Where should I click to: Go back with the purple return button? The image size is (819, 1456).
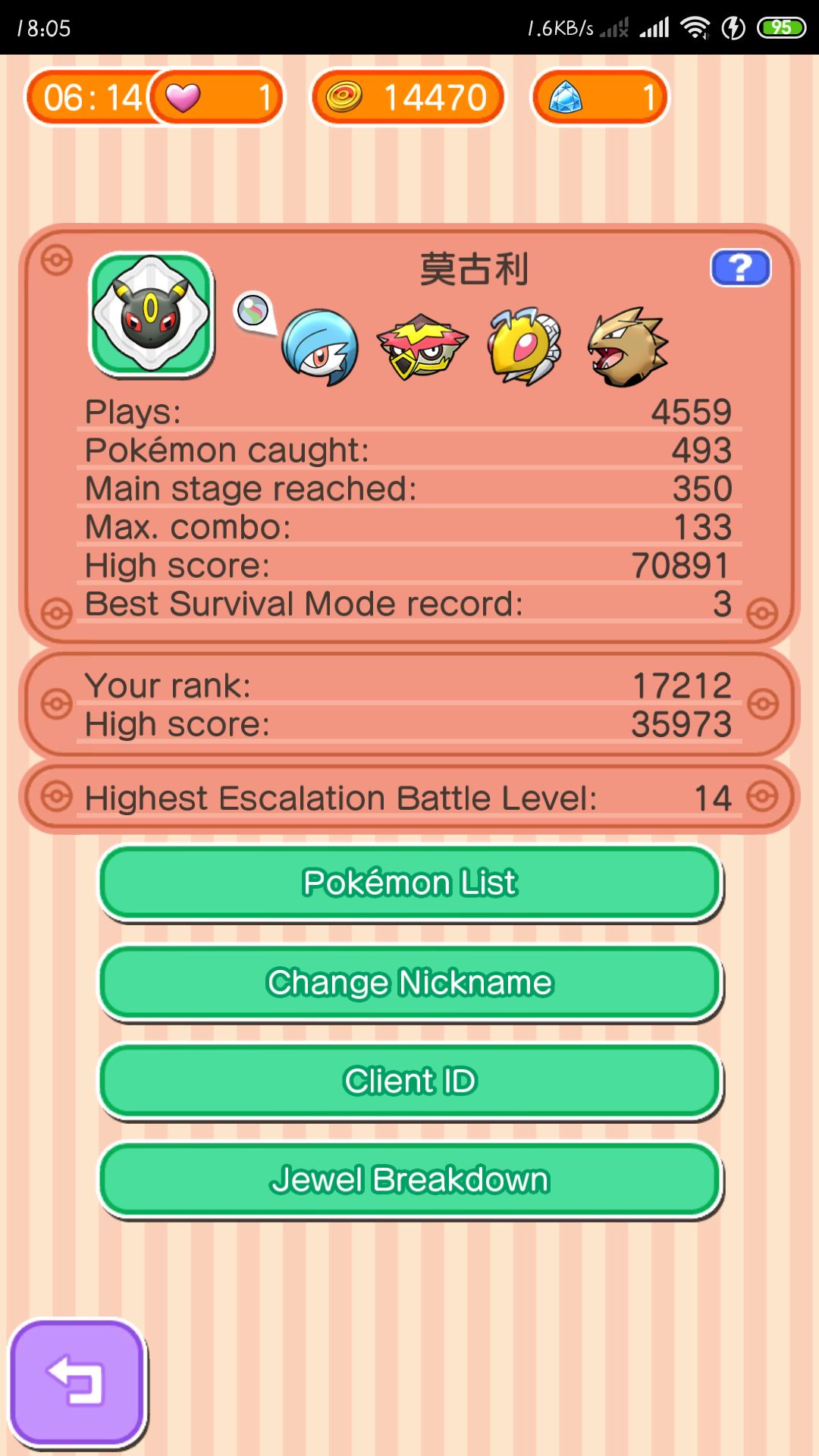[x=77, y=1382]
